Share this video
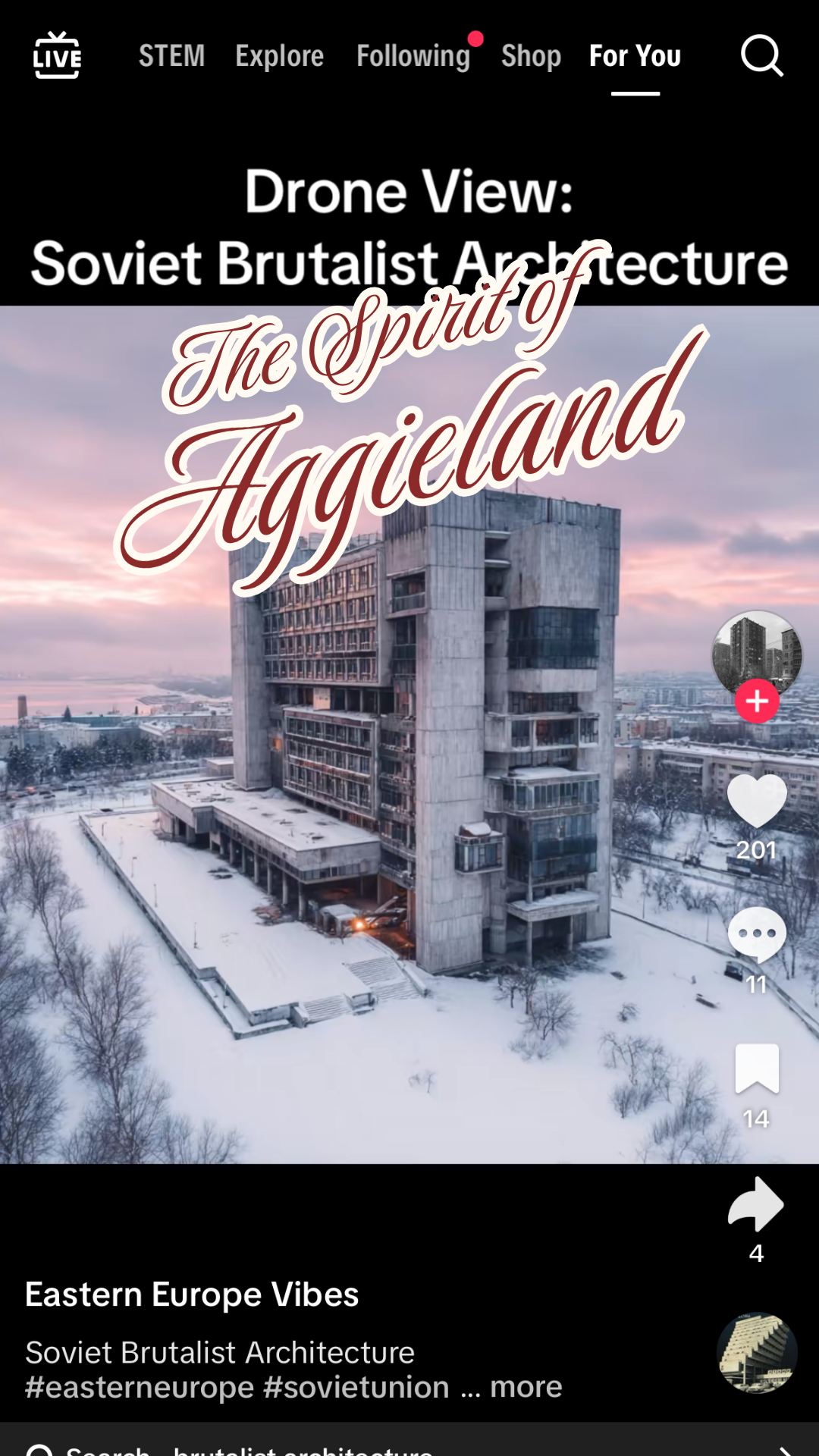819x1456 pixels. pos(756,1204)
